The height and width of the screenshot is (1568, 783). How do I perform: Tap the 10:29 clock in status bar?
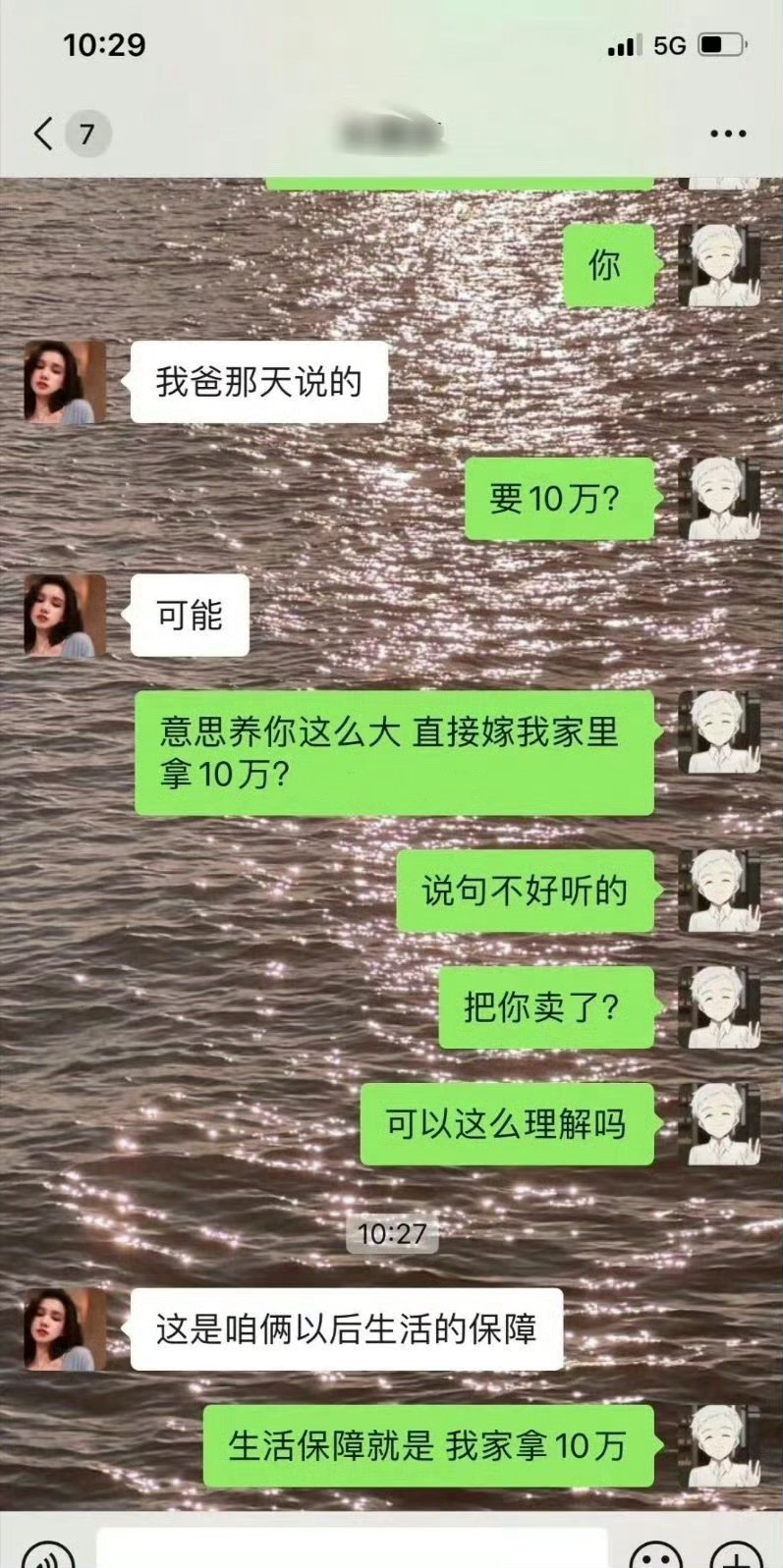[x=105, y=44]
